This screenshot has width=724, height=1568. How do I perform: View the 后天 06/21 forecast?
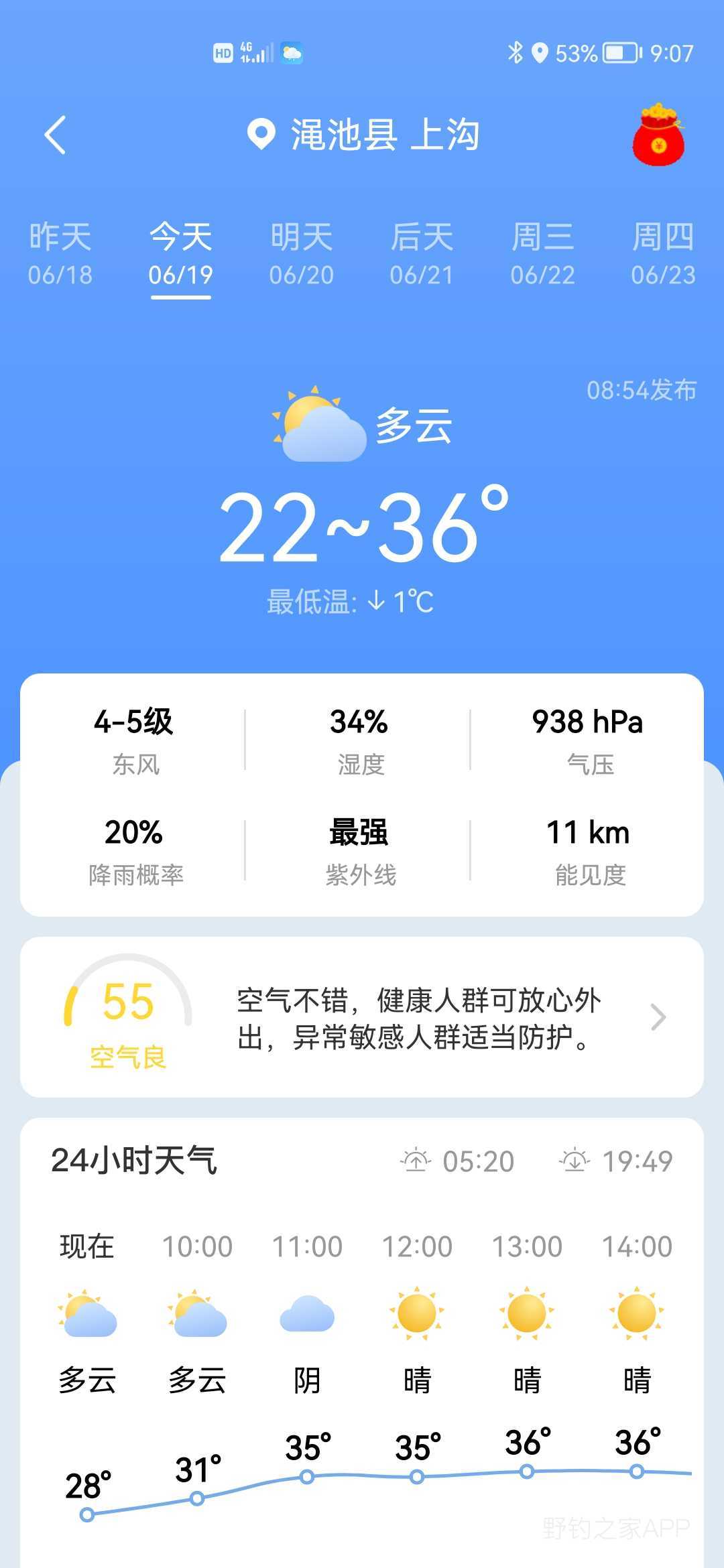click(x=422, y=255)
